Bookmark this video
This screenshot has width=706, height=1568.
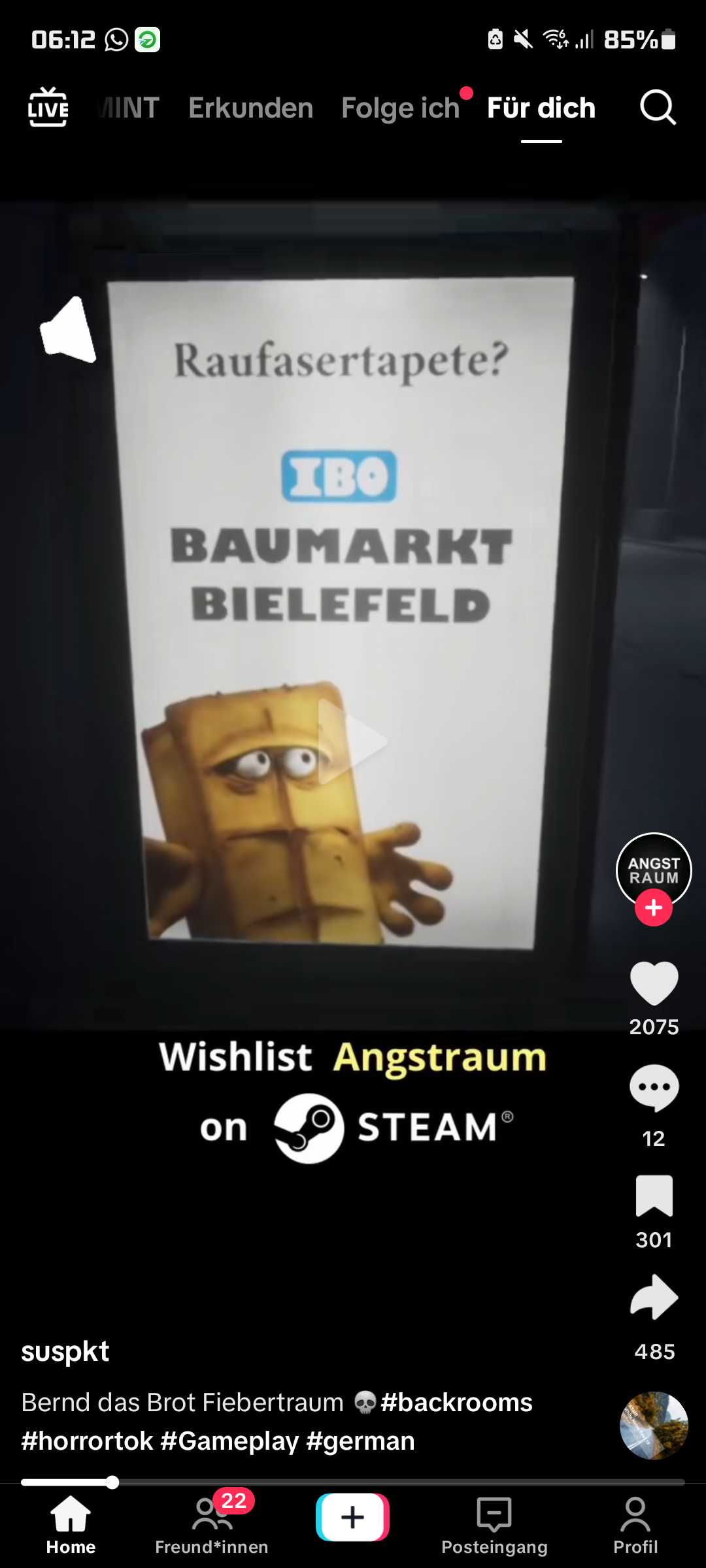[654, 1196]
